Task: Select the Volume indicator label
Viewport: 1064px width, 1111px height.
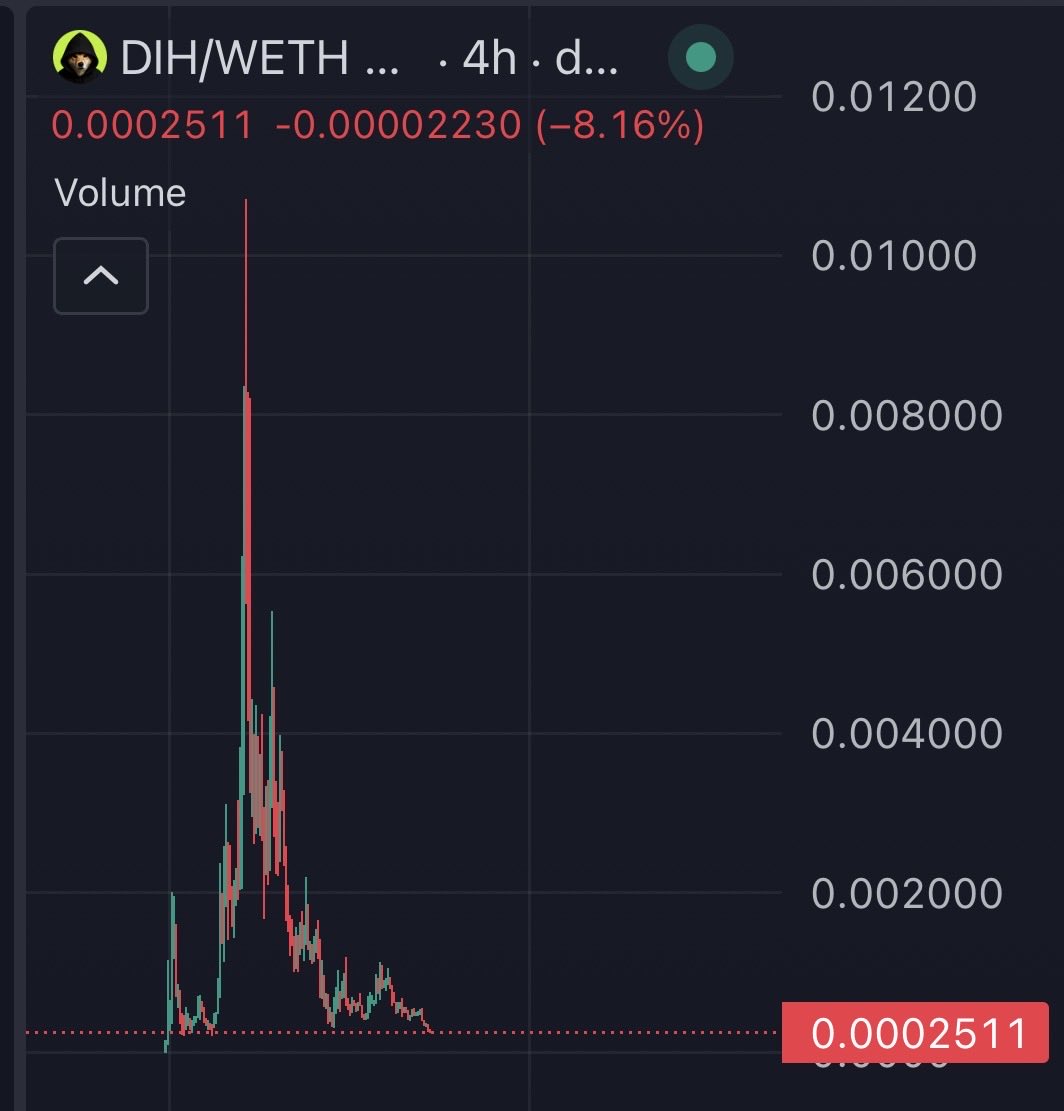Action: click(x=120, y=193)
